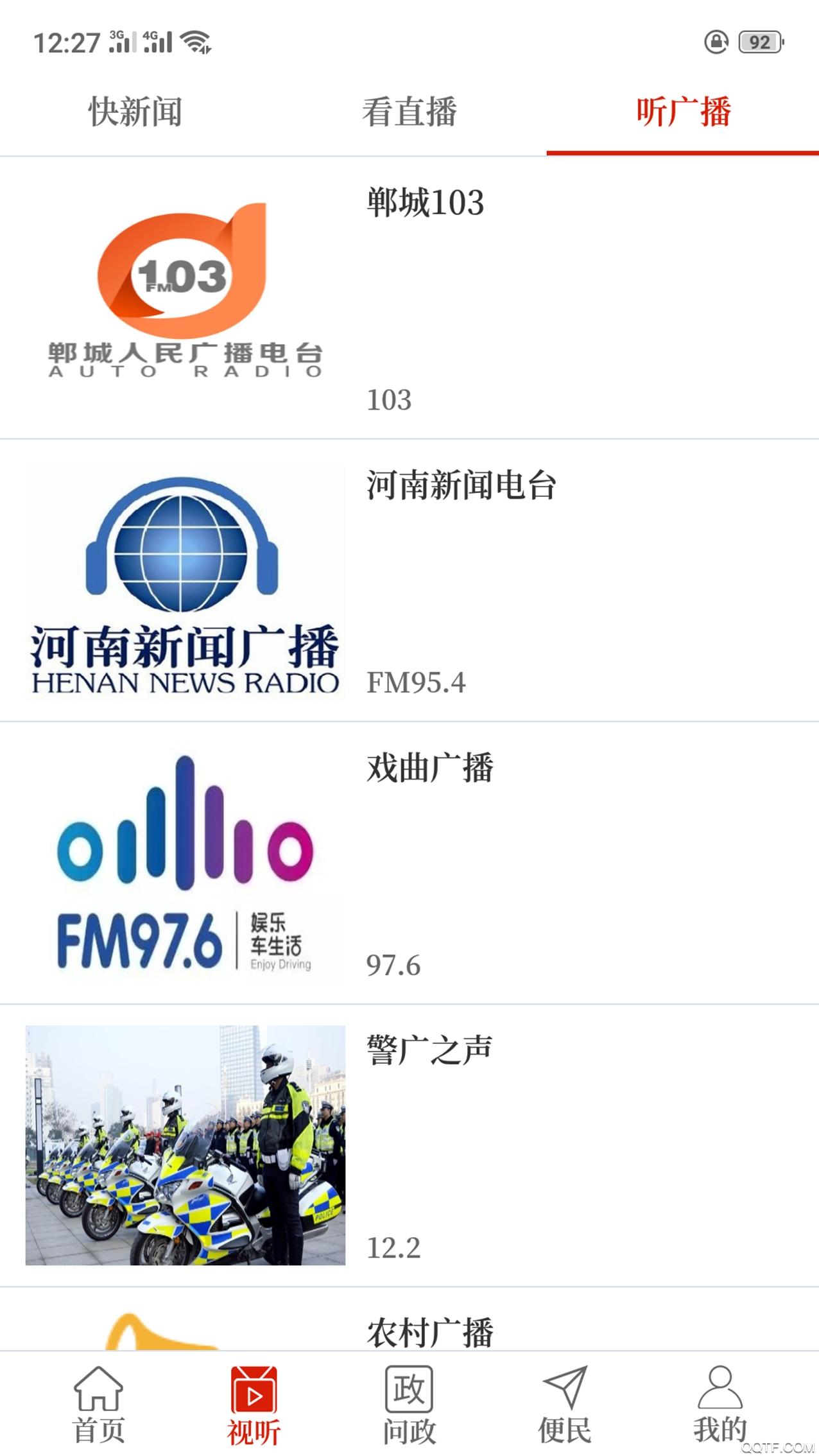Switch to 便民 services tab

[565, 1406]
